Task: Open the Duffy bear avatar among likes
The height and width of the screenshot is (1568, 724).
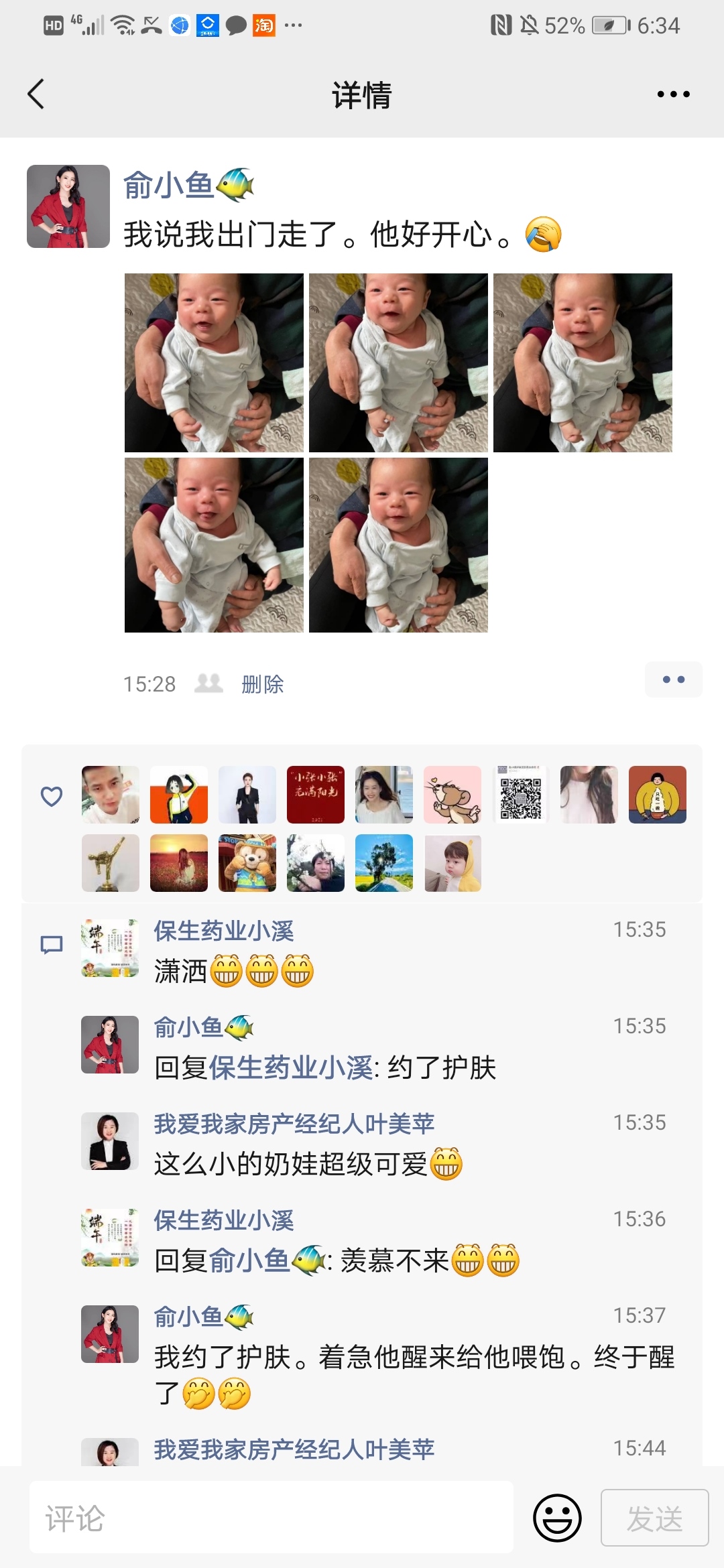Action: [x=247, y=863]
